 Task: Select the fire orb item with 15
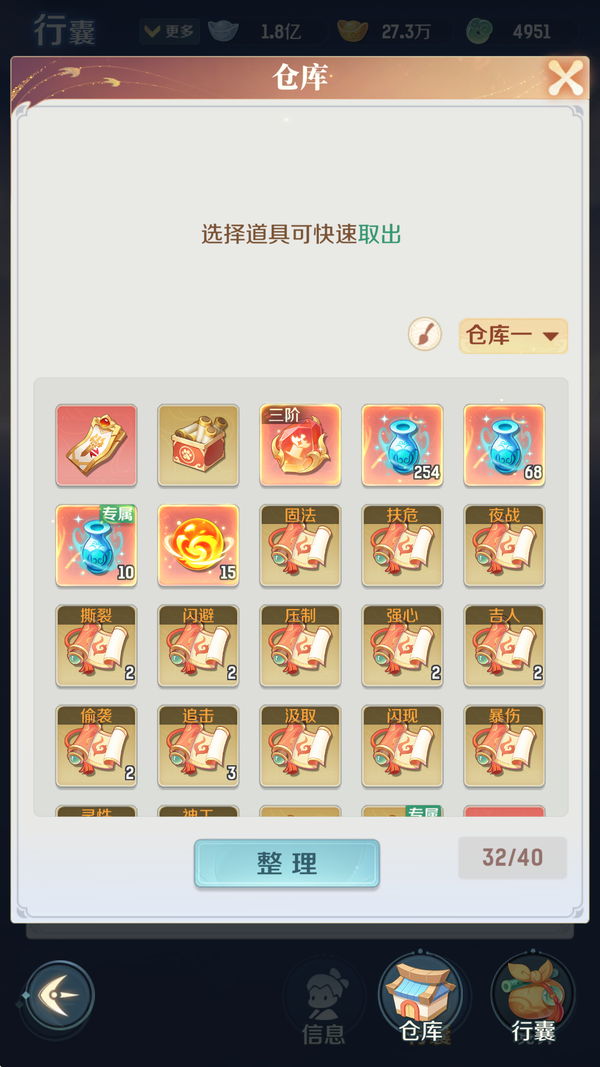[198, 545]
